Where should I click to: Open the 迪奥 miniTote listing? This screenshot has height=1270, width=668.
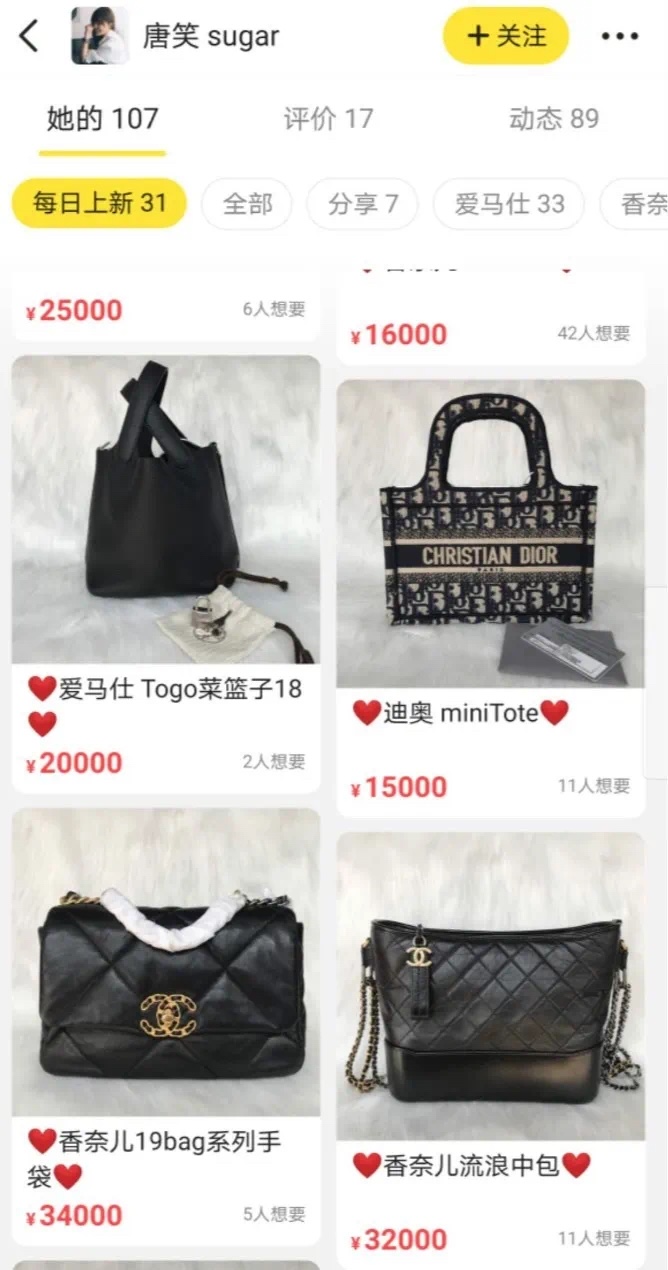(490, 534)
